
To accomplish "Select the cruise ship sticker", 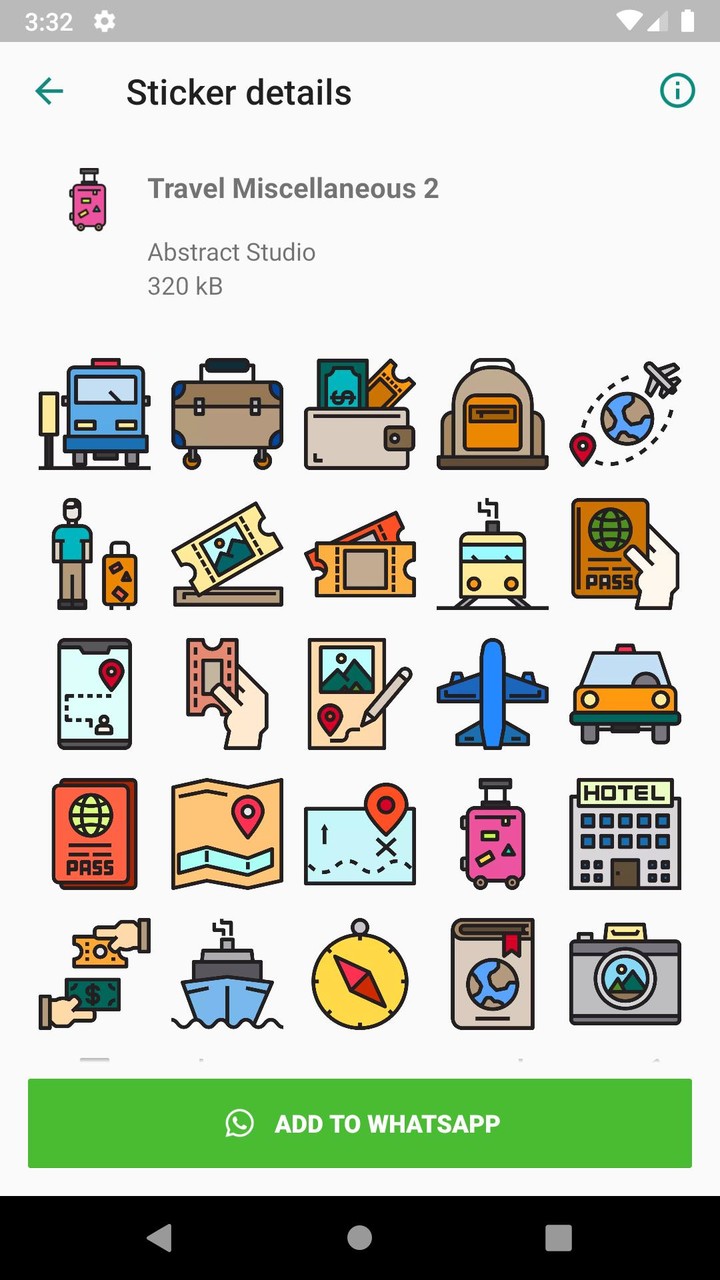I will point(226,973).
